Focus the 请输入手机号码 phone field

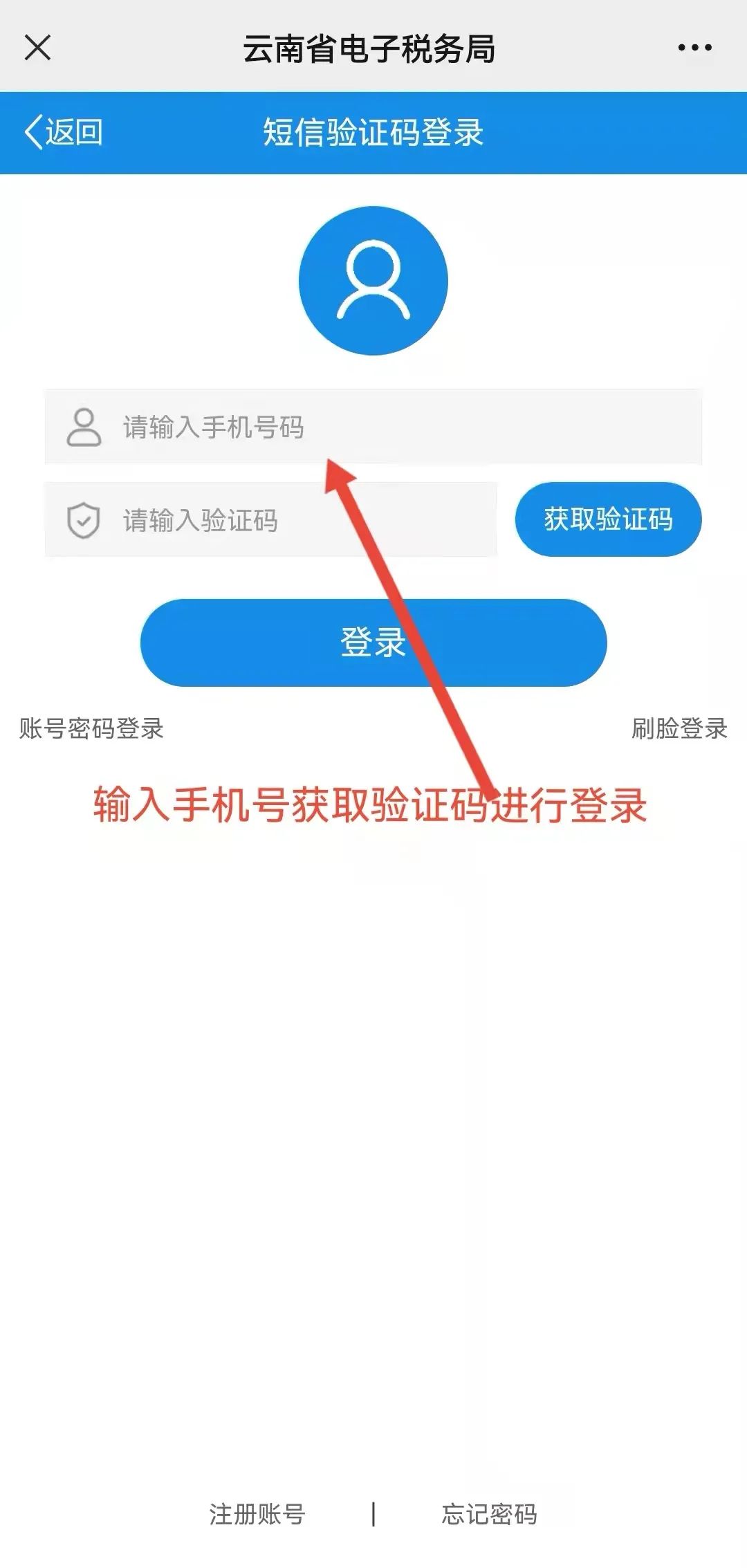point(373,426)
